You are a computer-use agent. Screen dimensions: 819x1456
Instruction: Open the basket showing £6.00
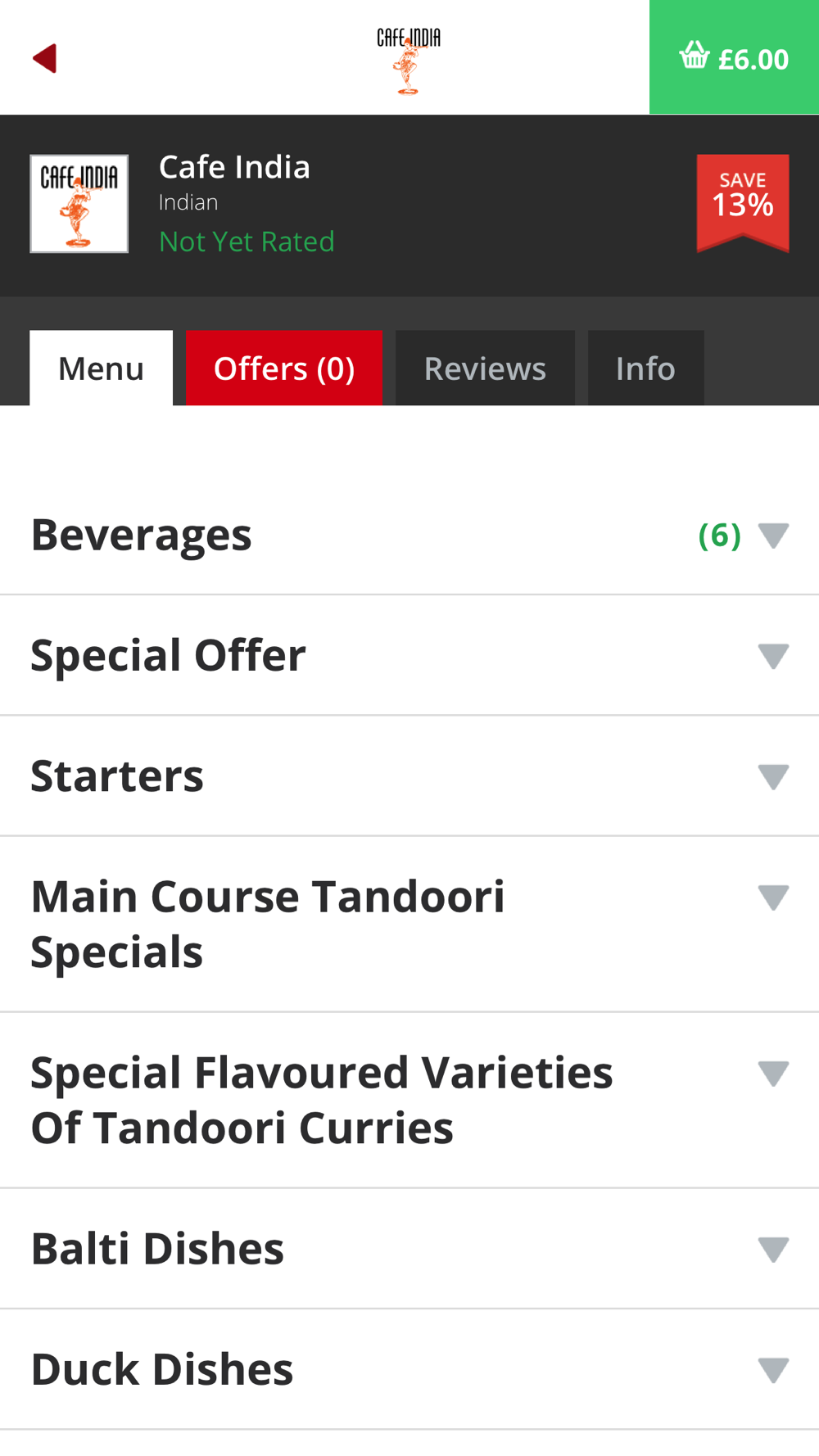click(x=734, y=57)
